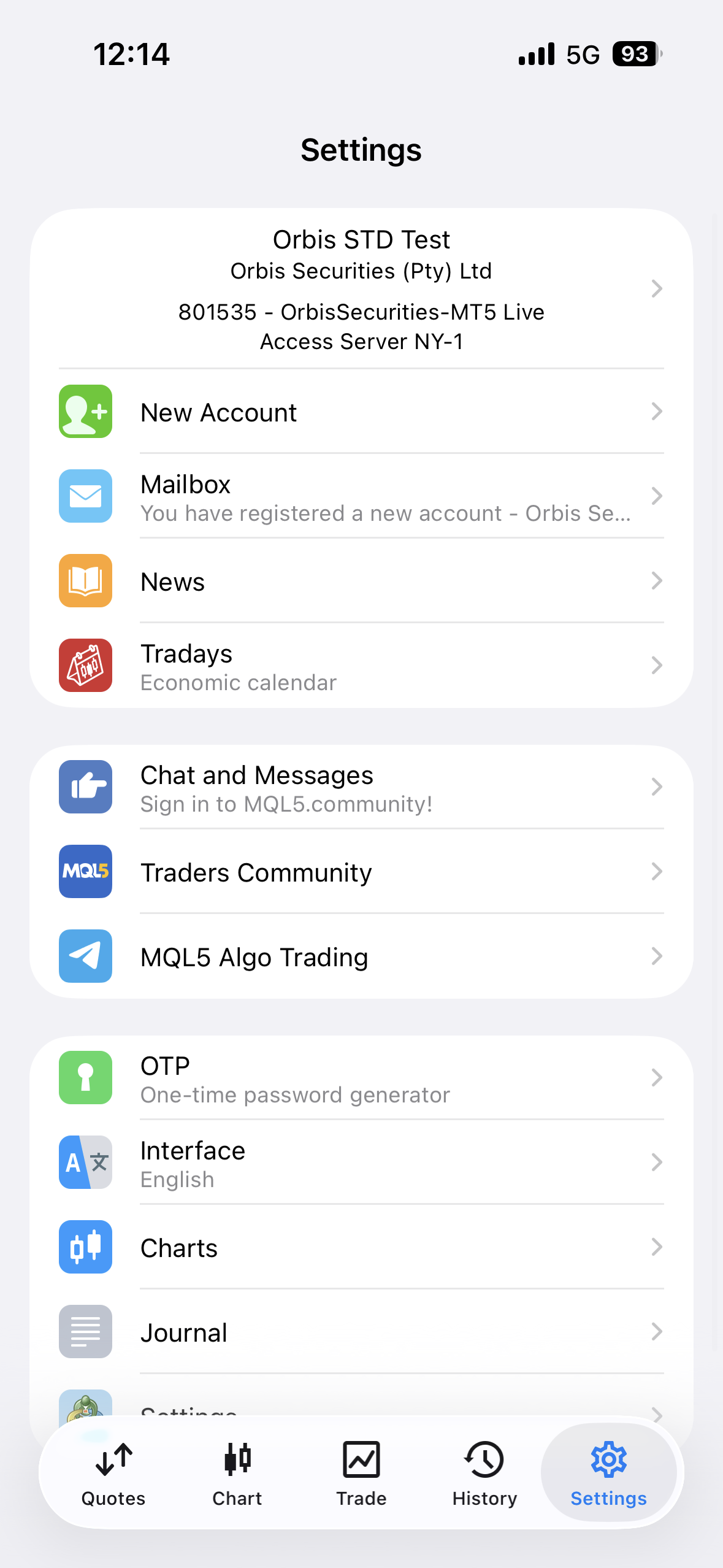
Task: Open the OTP password generator icon
Action: coord(85,1078)
